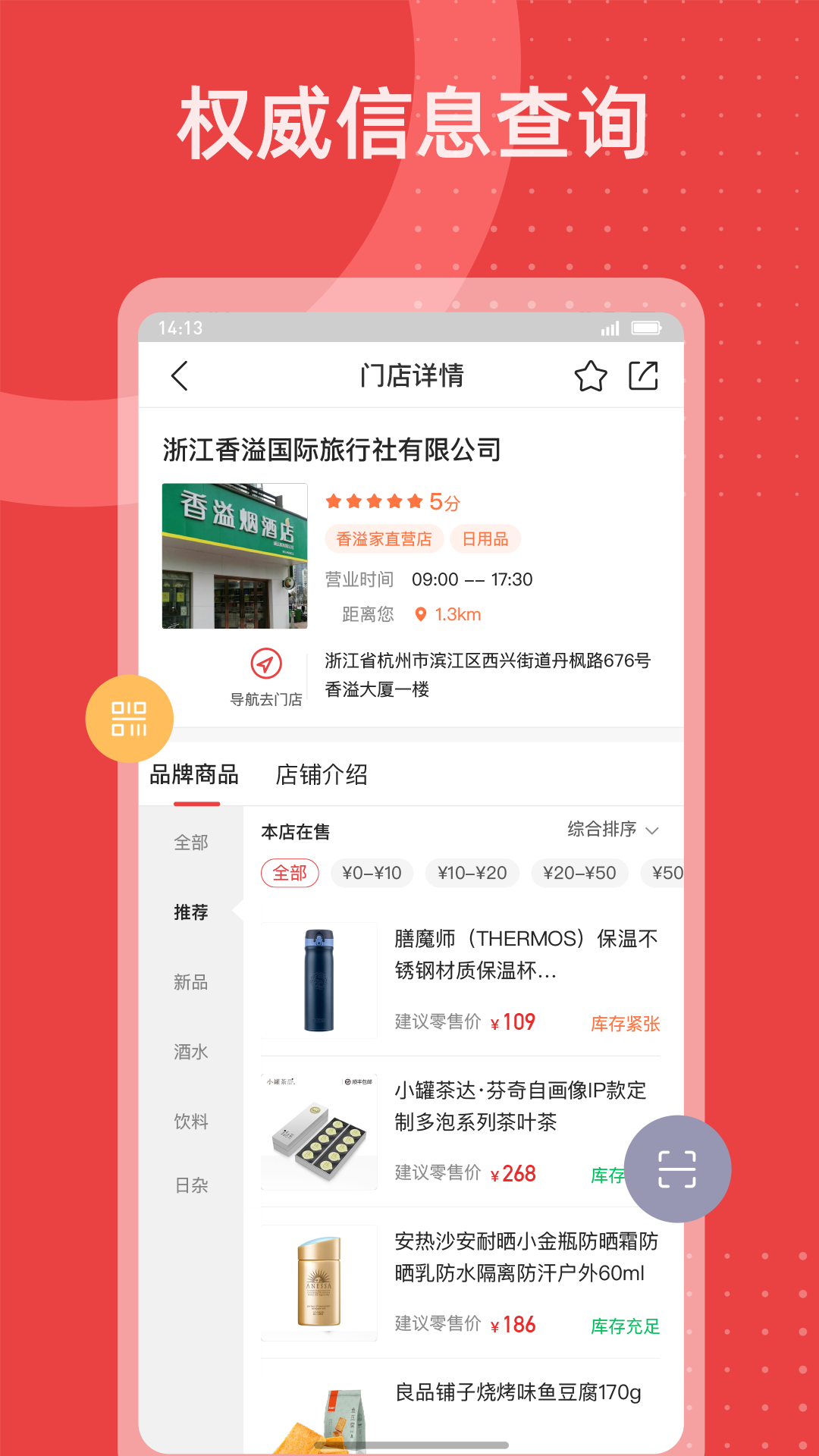The height and width of the screenshot is (1456, 819).
Task: Open the floating QR code icon
Action: click(x=130, y=719)
